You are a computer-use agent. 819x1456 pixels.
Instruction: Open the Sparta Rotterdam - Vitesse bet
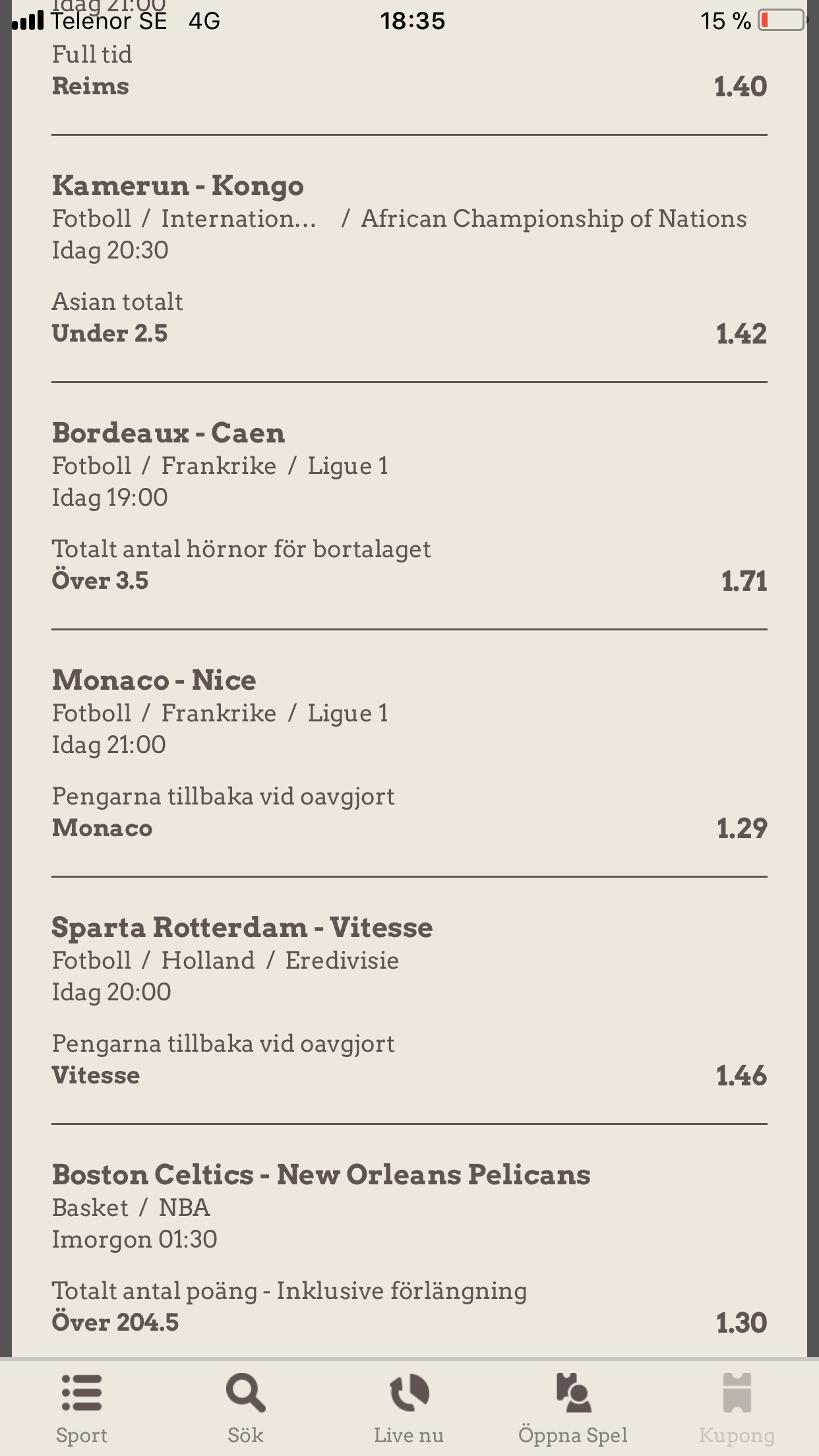coord(409,1001)
